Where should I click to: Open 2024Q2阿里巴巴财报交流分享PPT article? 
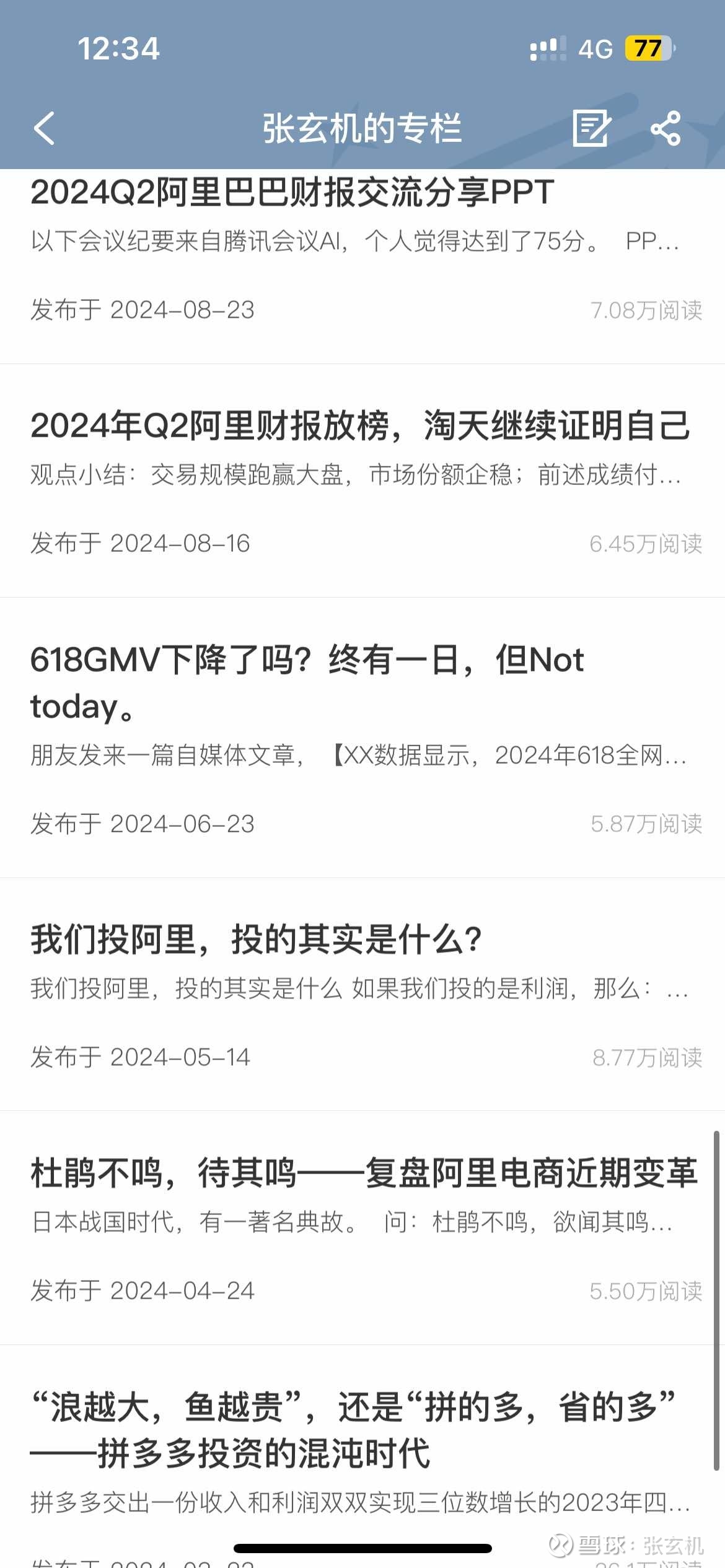292,193
